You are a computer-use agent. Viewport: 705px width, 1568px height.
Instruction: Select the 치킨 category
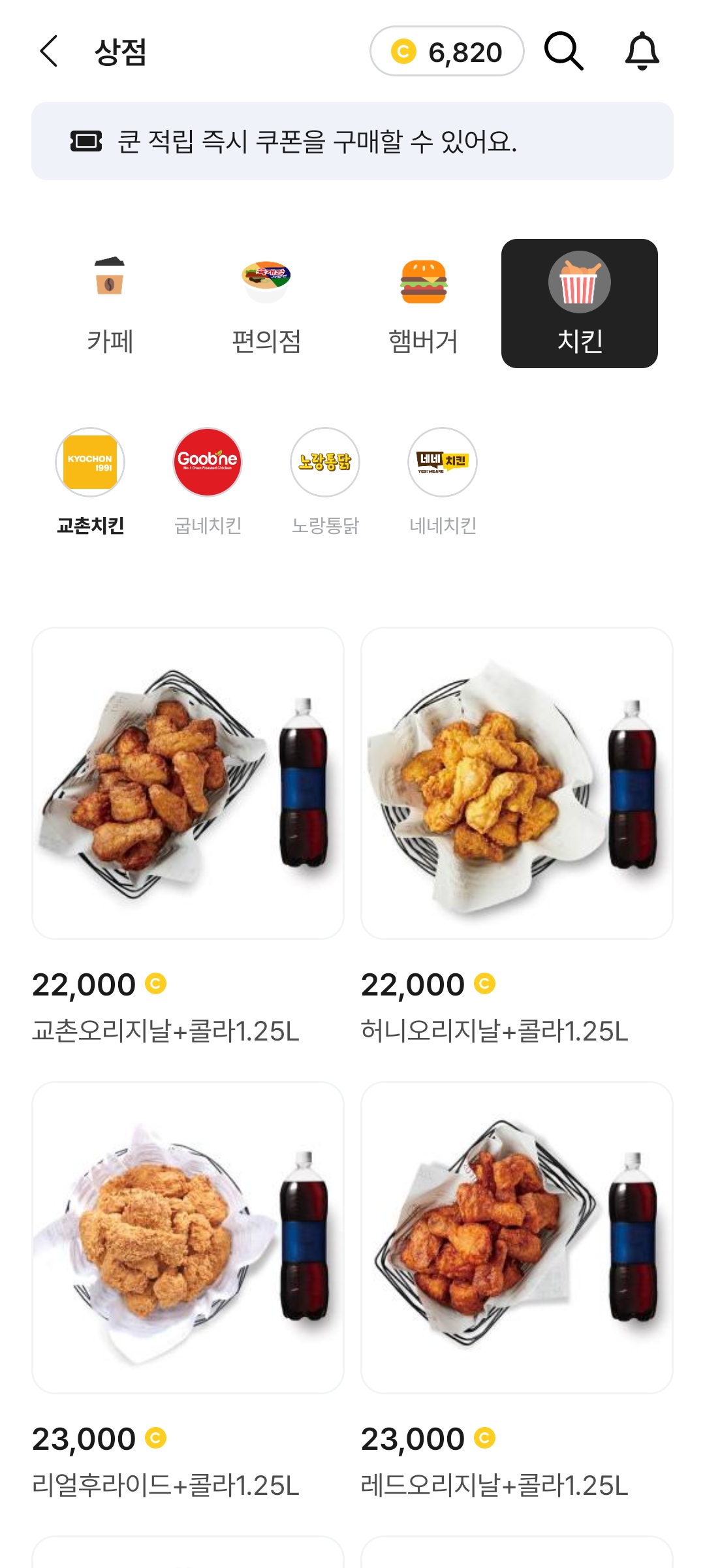[x=580, y=304]
